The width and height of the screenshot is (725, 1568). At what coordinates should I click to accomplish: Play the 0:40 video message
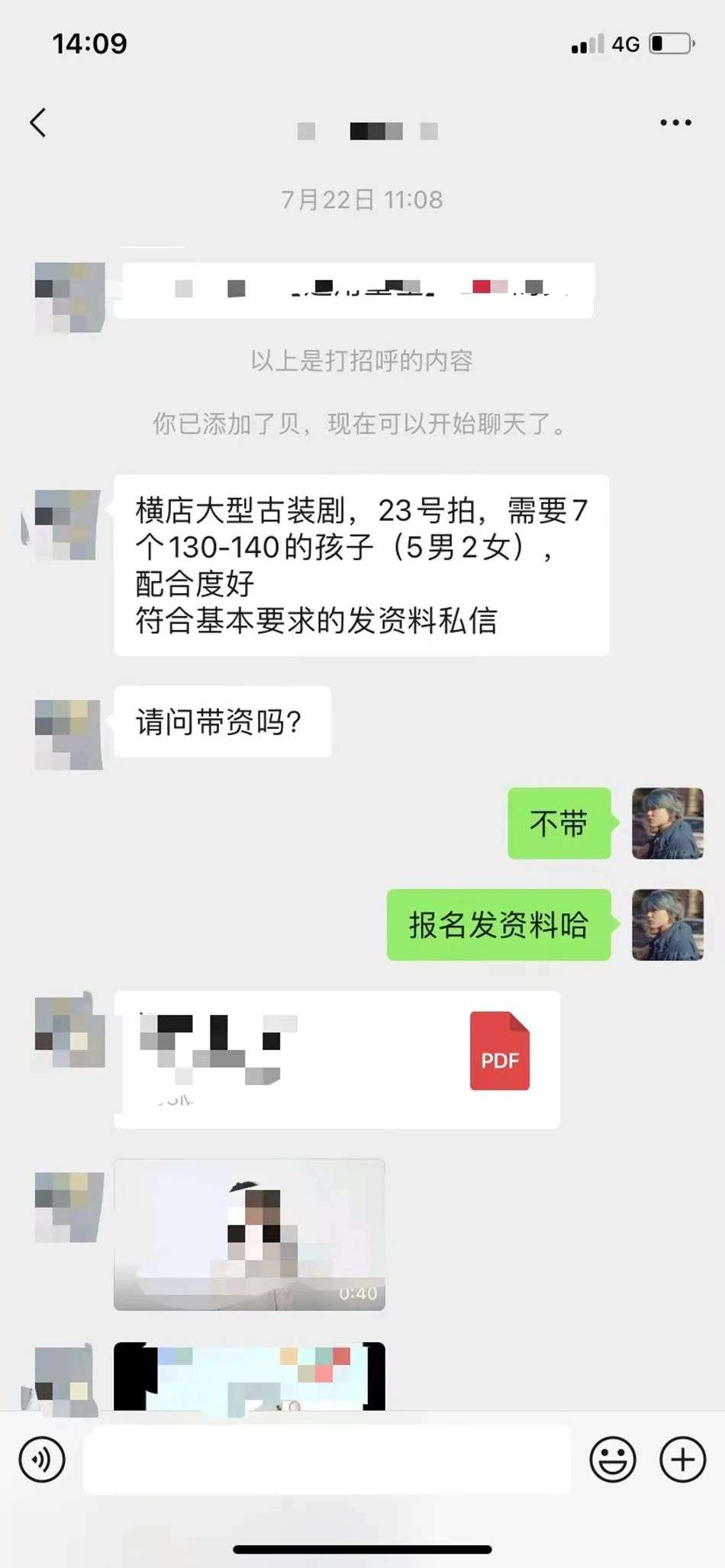(x=250, y=1235)
